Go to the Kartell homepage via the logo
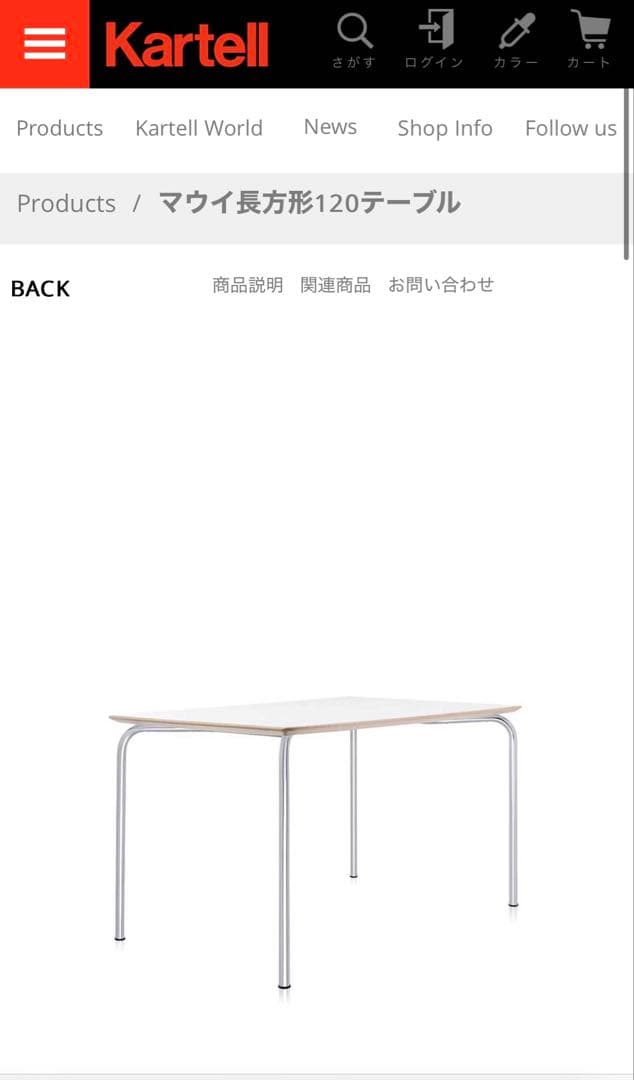Screen dimensions: 634x1080 coord(187,45)
